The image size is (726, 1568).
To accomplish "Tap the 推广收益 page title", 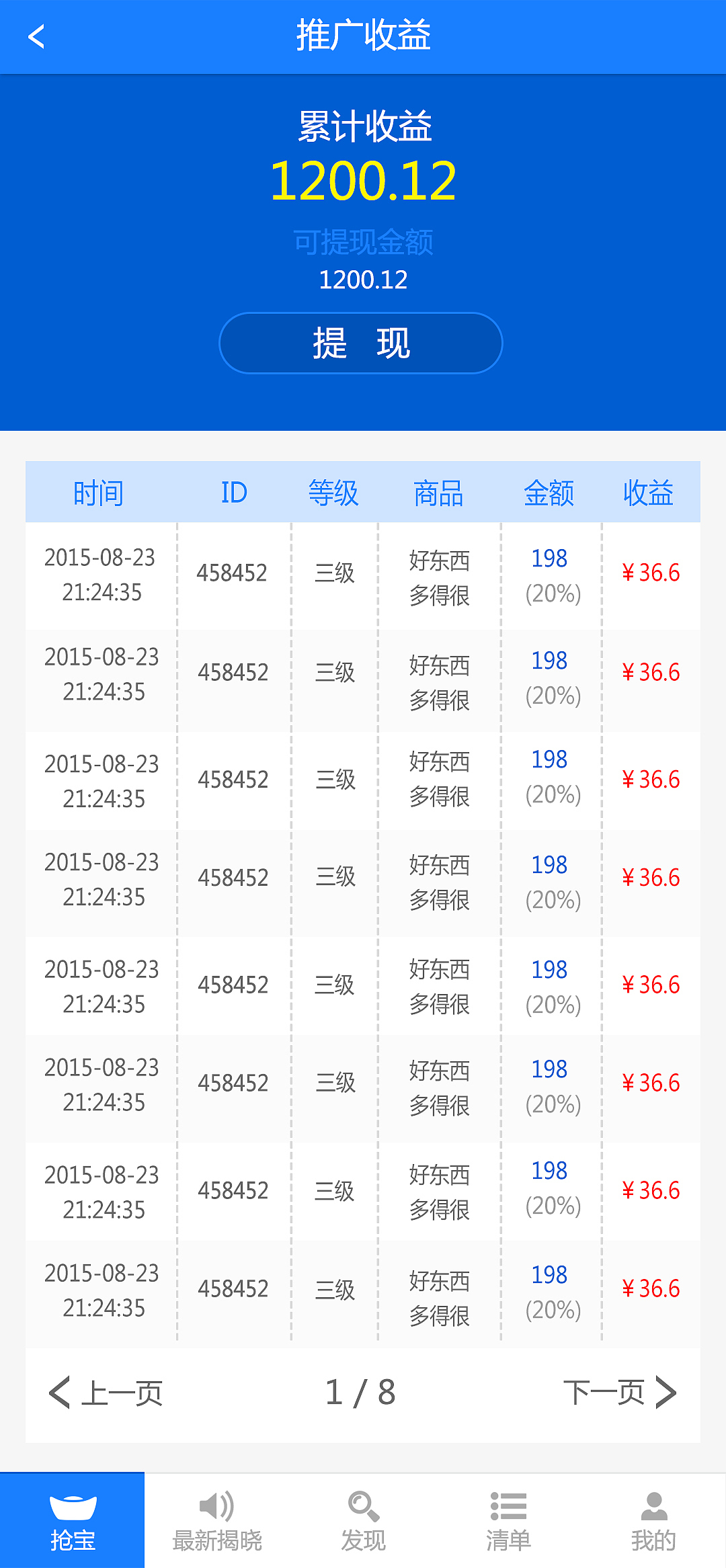I will [363, 37].
